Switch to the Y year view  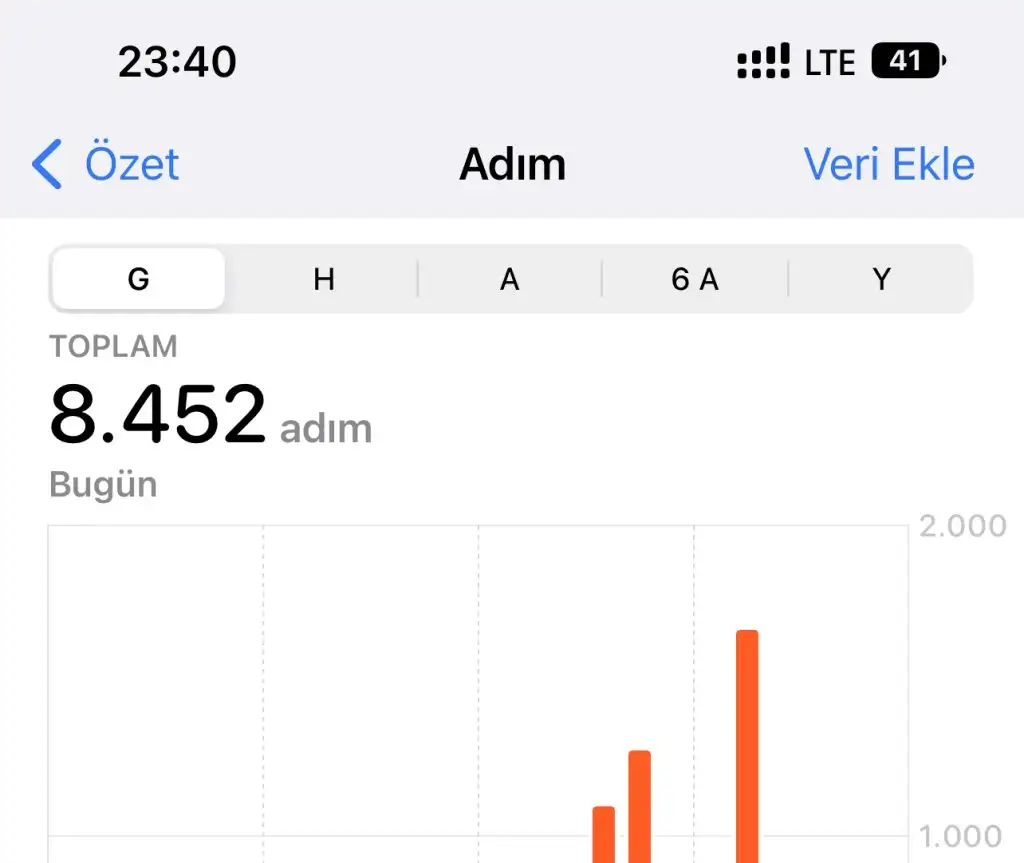(x=881, y=279)
